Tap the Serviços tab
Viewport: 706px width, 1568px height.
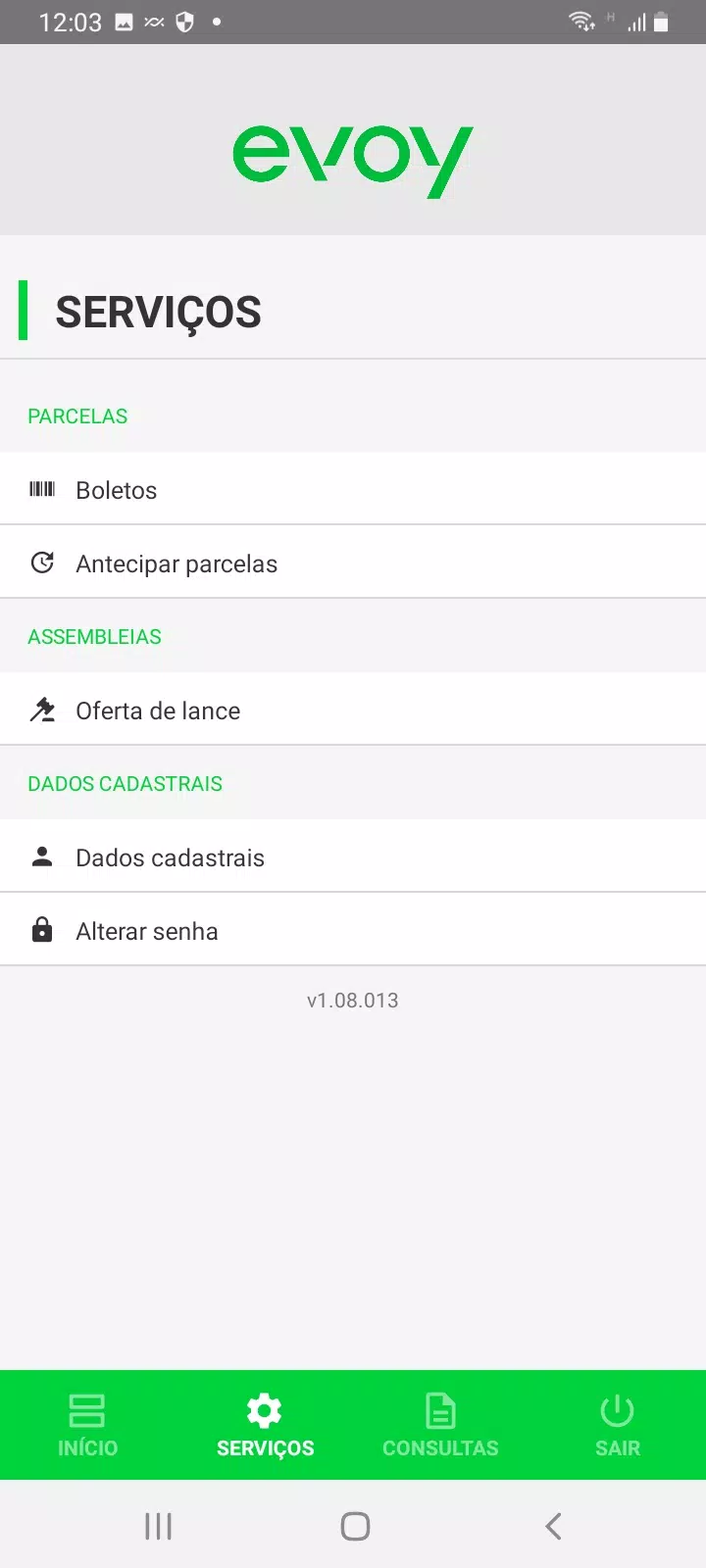(x=265, y=1425)
